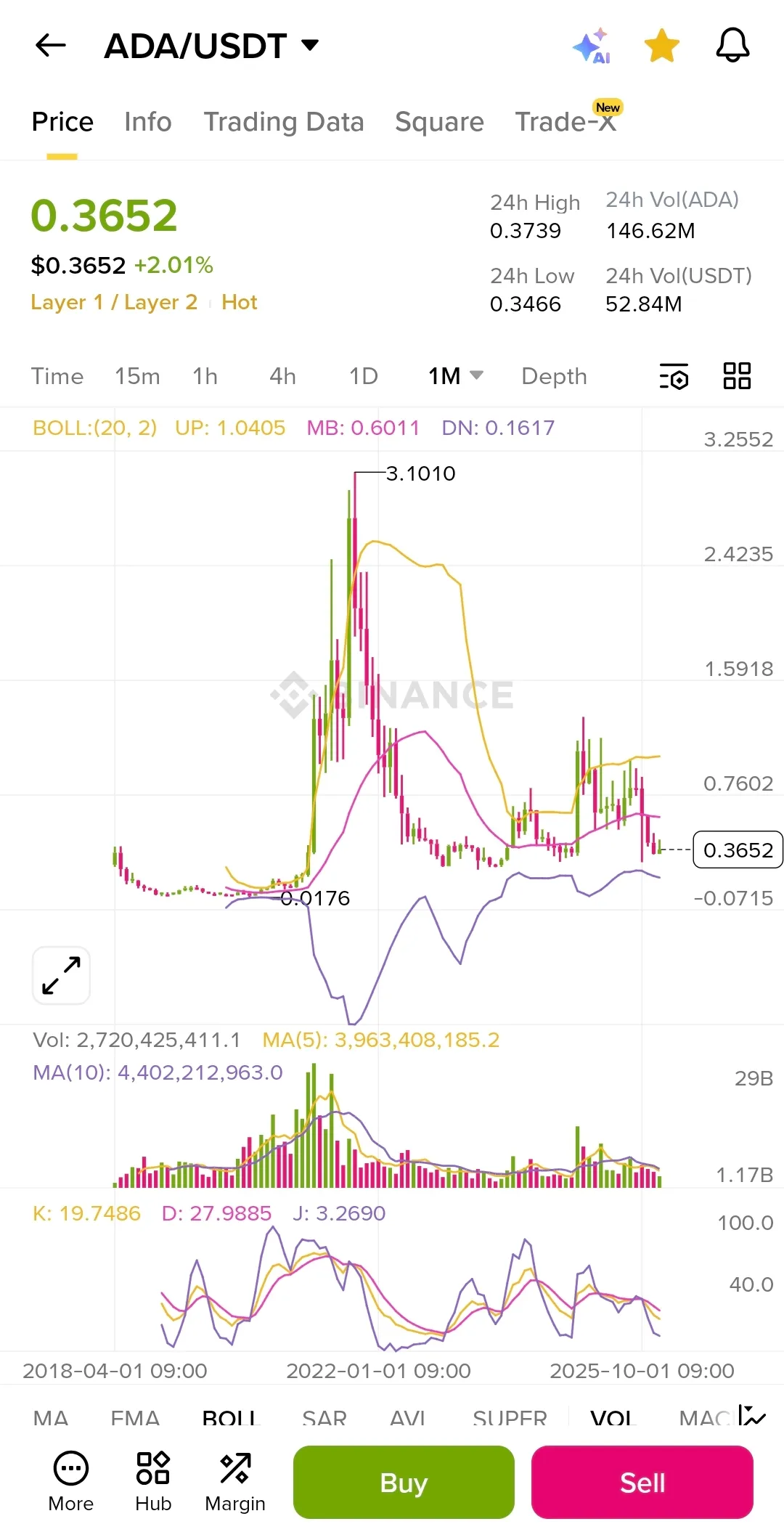Switch to the Trading Data tab
Image resolution: width=784 pixels, height=1540 pixels.
point(284,122)
